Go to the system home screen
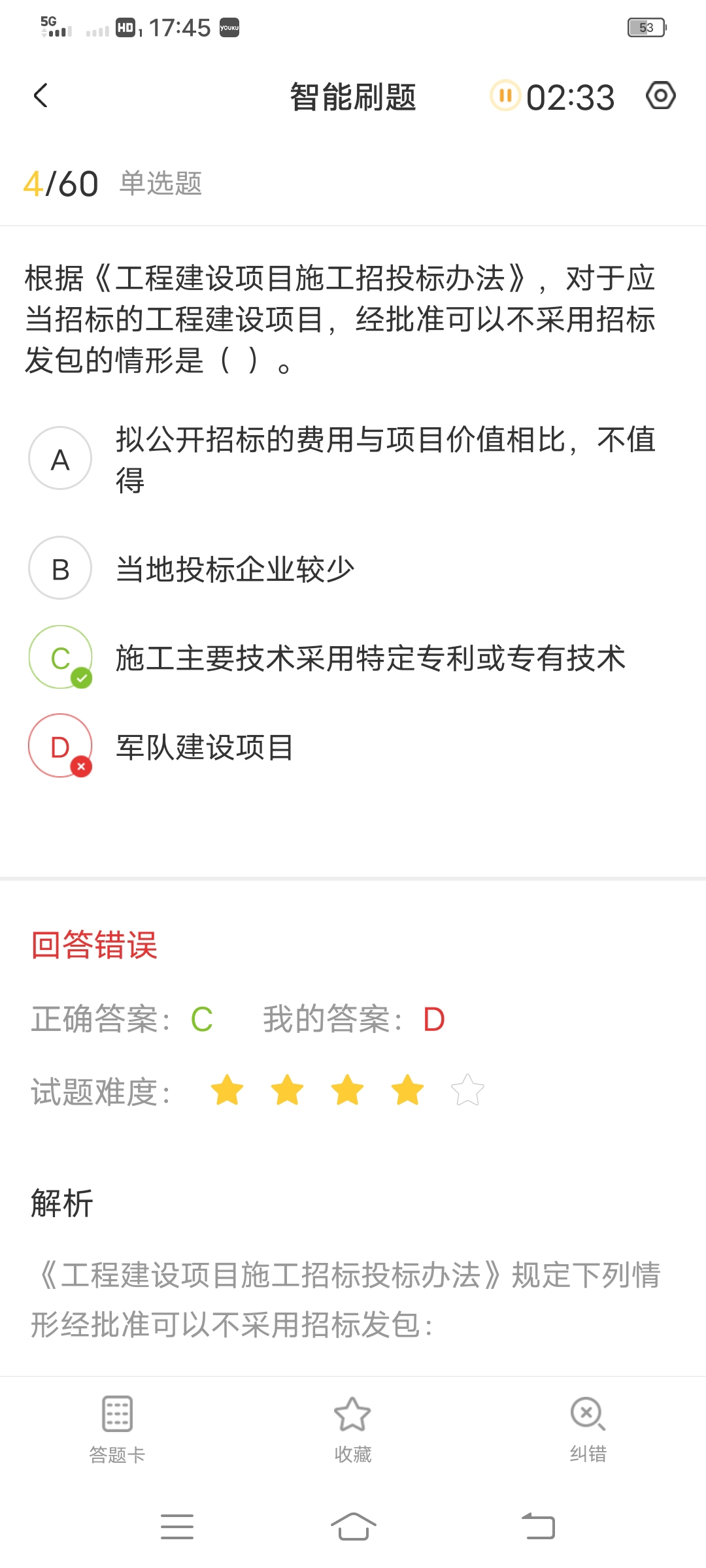 pyautogui.click(x=353, y=1526)
